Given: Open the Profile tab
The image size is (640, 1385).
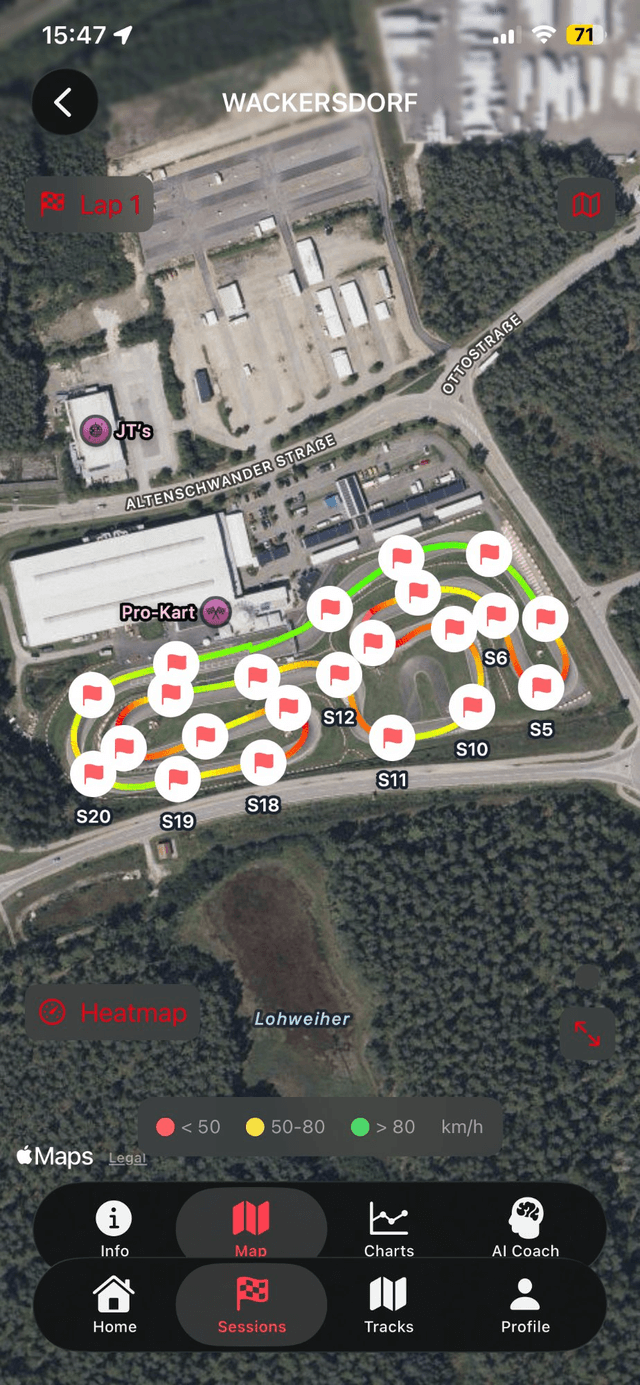Looking at the screenshot, I should click(x=525, y=1305).
